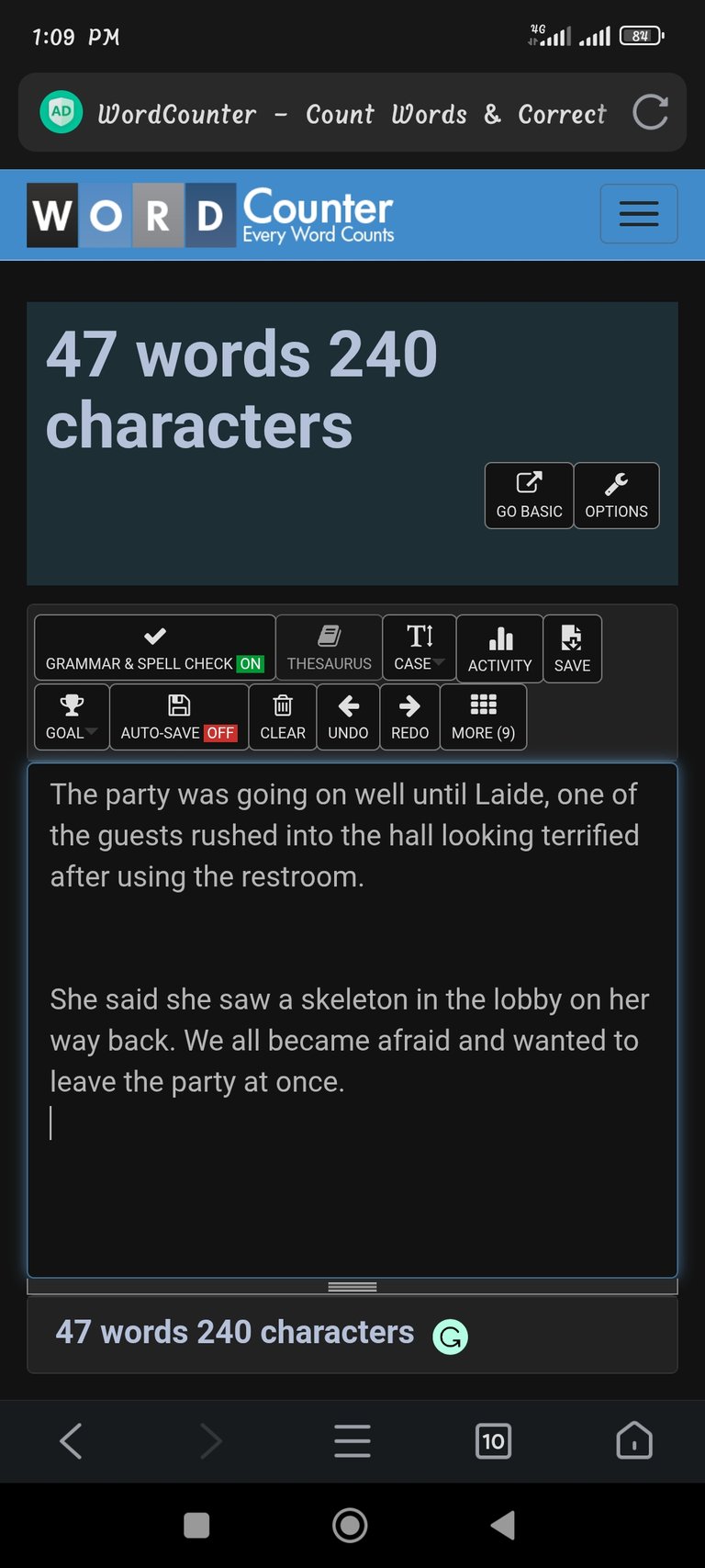Toggle Grammar & Spell Check
The width and height of the screenshot is (705, 1568).
click(155, 648)
